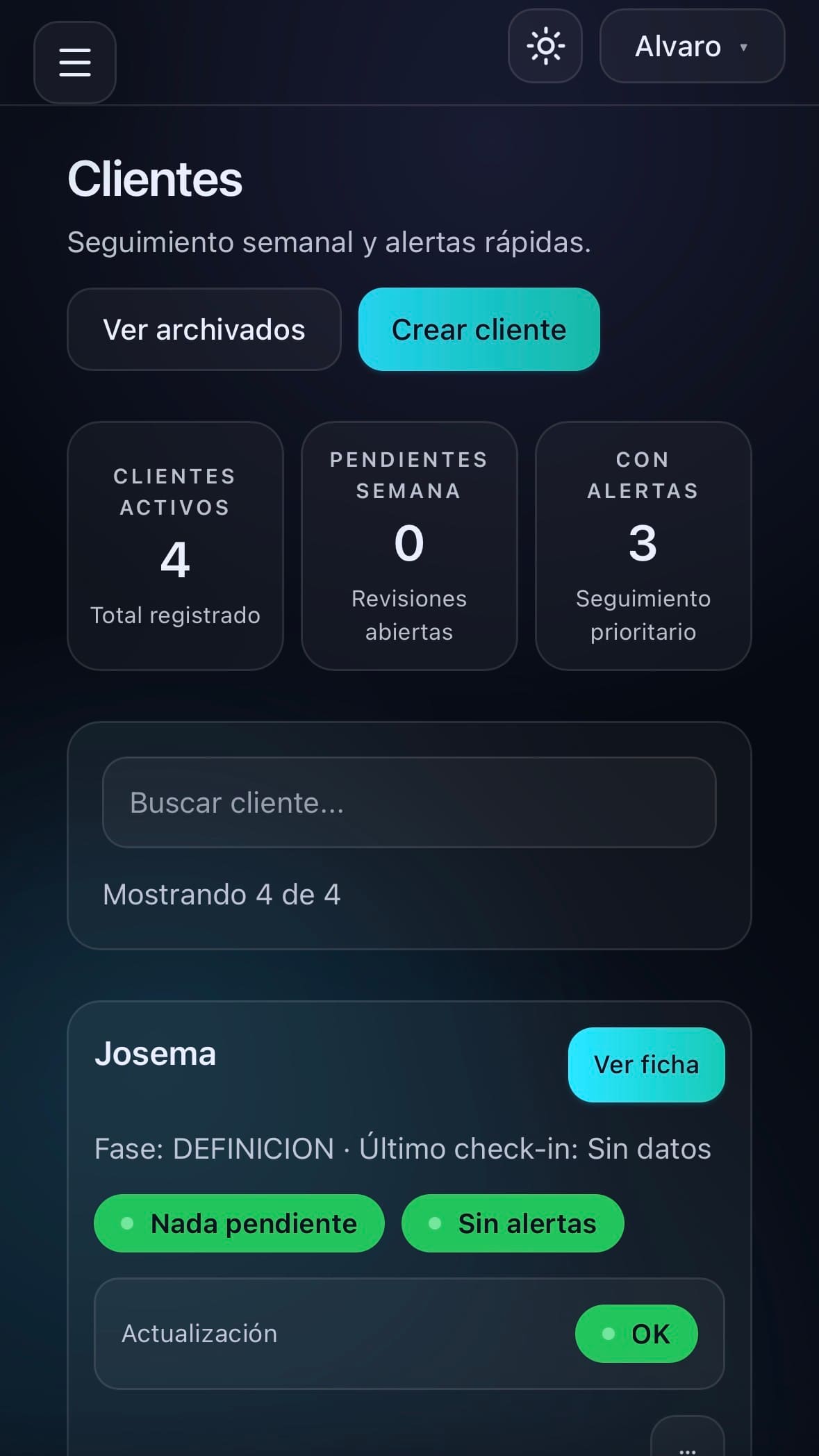Toggle the Nada pendiente badge
The width and height of the screenshot is (819, 1456).
click(x=239, y=1223)
